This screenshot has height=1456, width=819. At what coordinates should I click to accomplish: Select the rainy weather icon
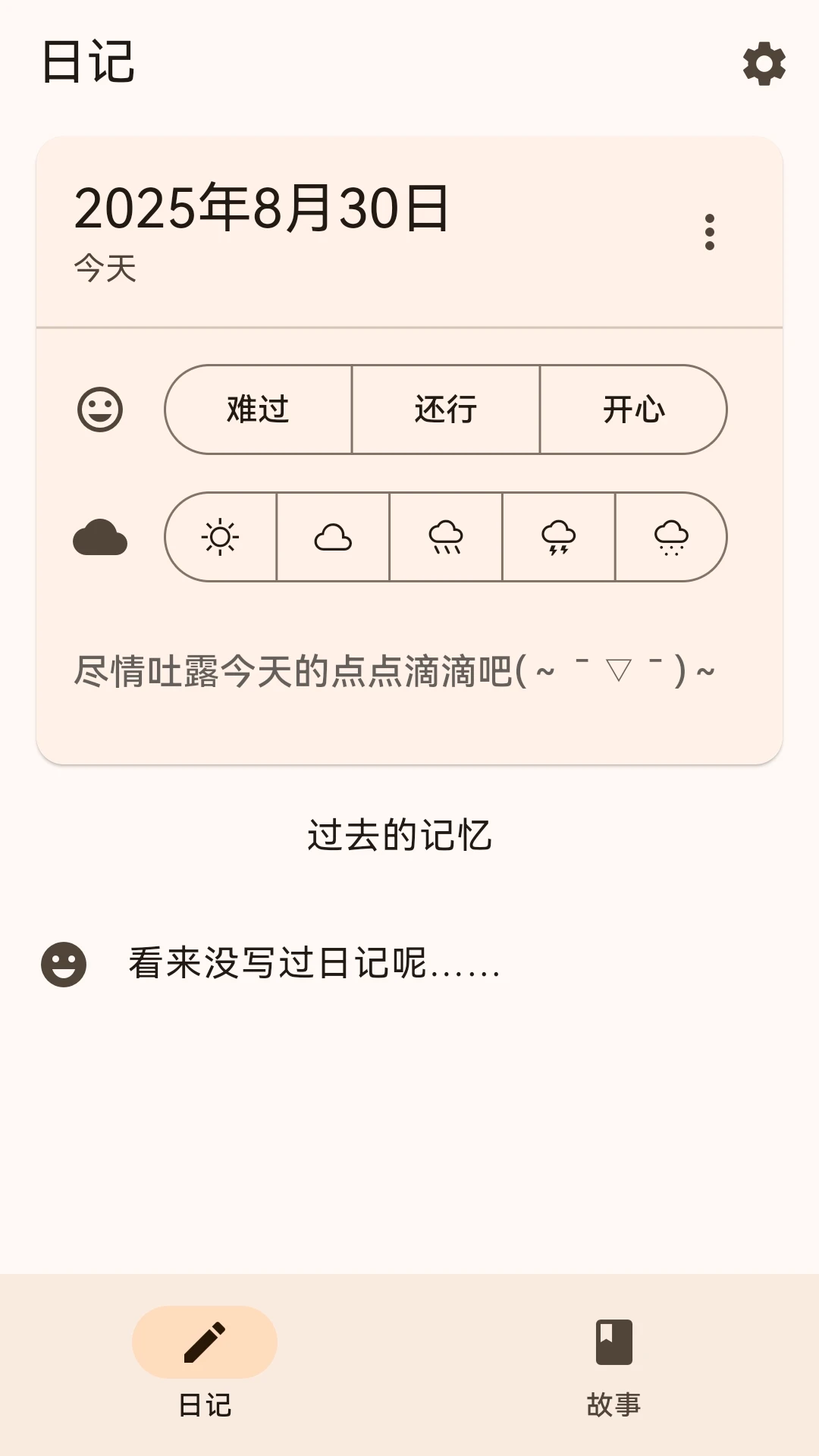pos(444,538)
